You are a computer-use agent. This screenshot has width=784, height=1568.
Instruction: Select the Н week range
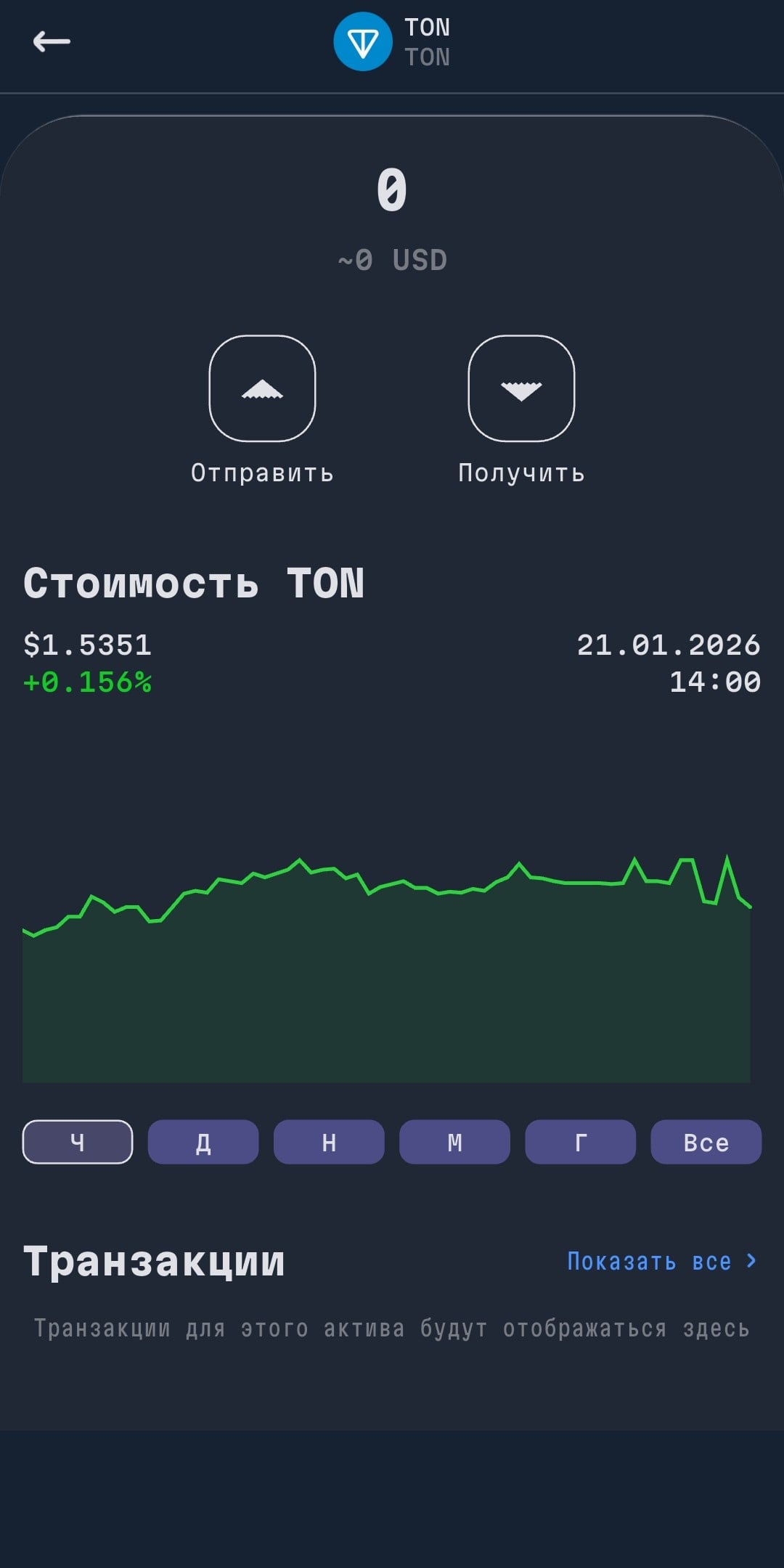click(x=329, y=1141)
